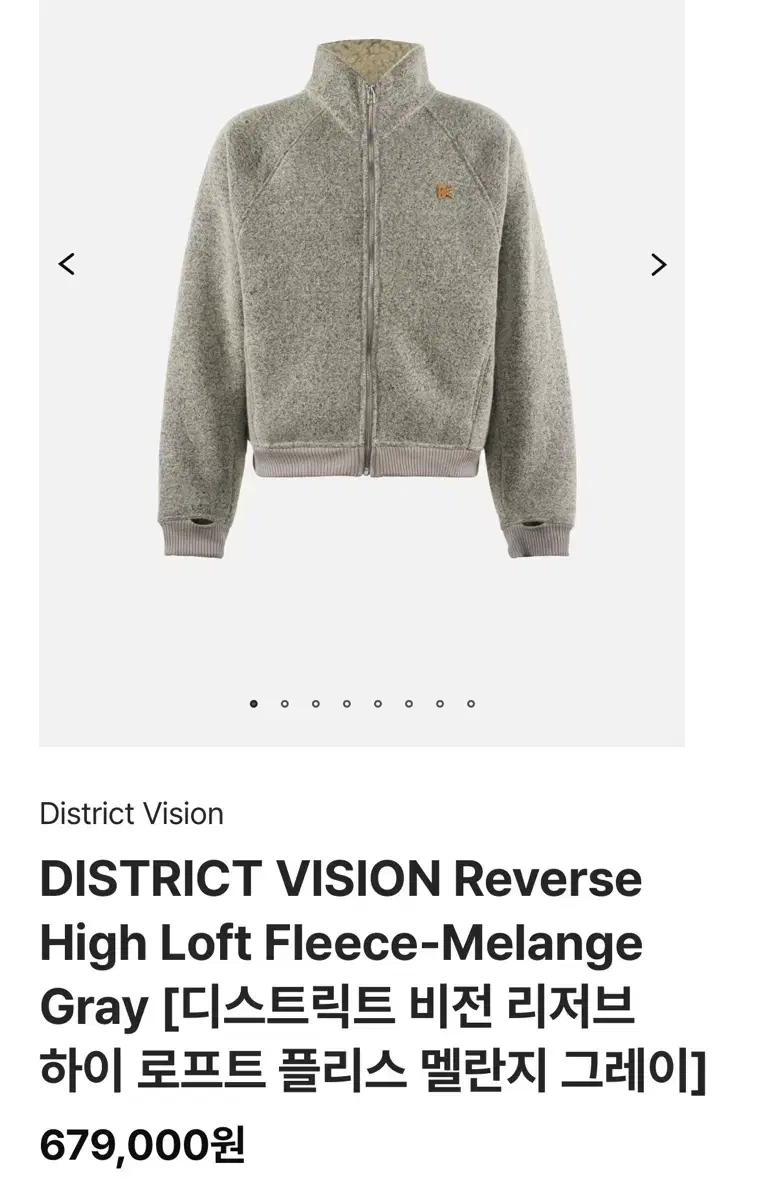
Task: Enlarge the gray fleece jacket photo
Action: click(370, 300)
